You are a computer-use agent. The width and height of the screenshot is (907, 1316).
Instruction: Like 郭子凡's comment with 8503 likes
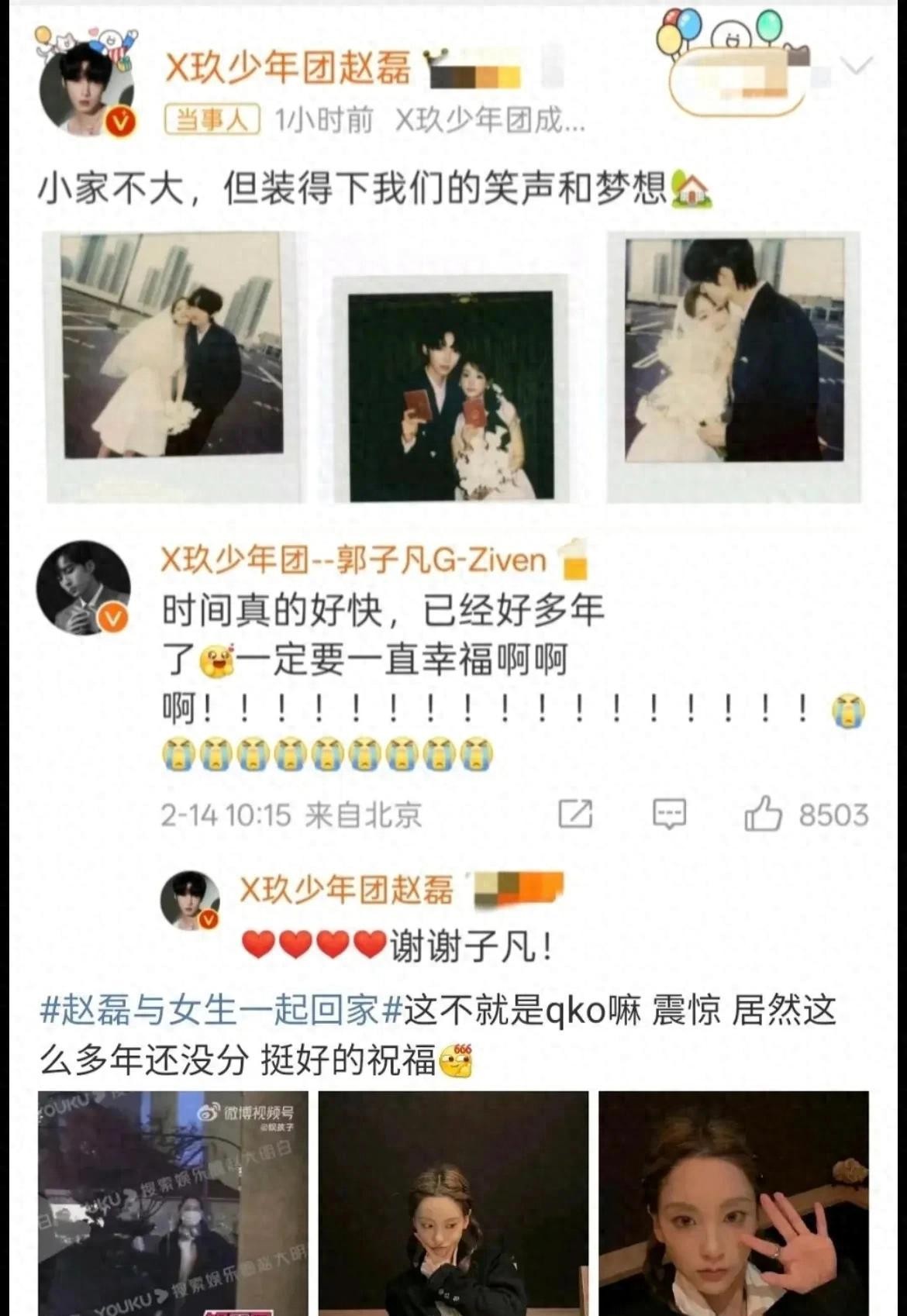pyautogui.click(x=763, y=815)
